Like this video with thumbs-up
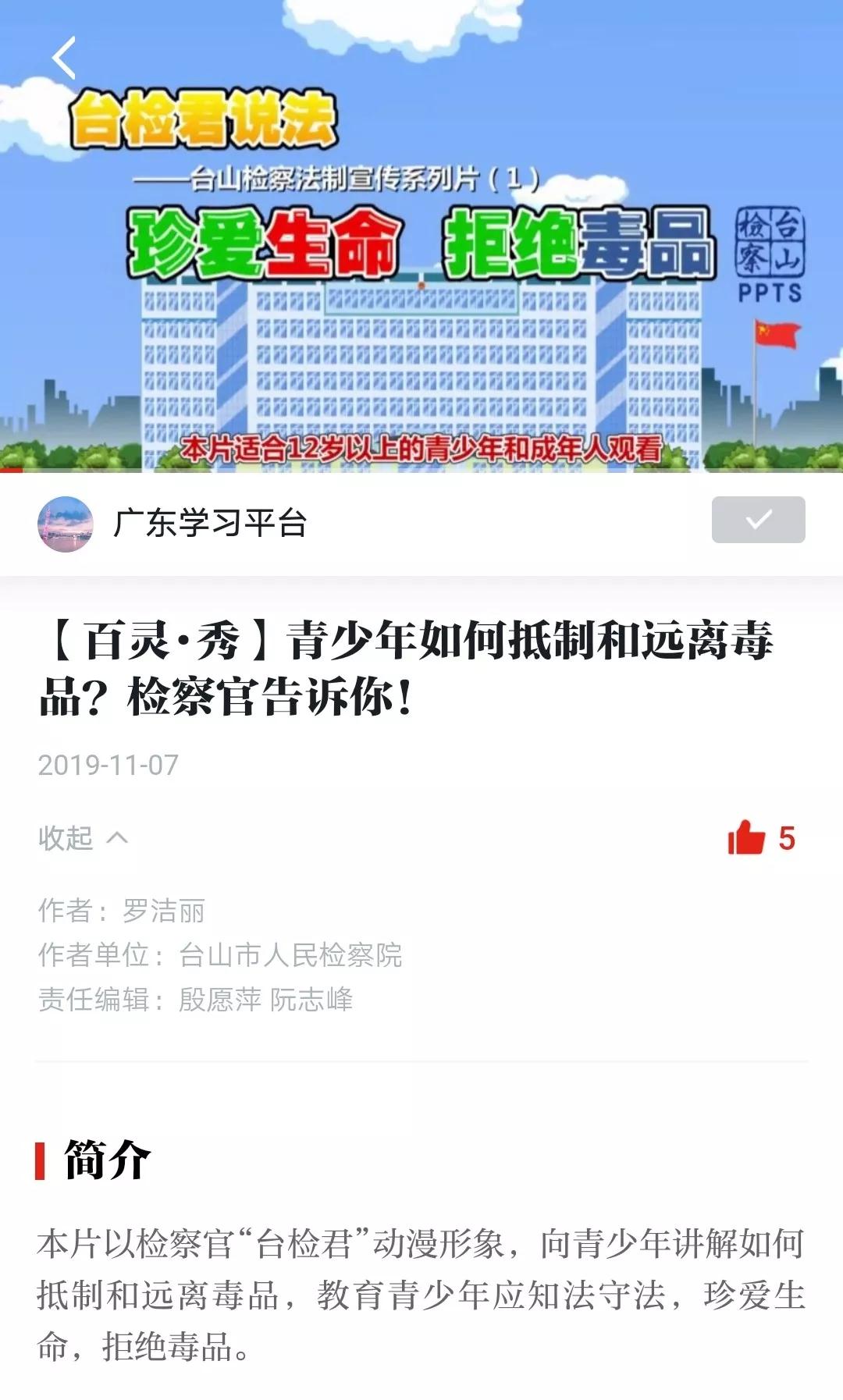 click(x=747, y=838)
